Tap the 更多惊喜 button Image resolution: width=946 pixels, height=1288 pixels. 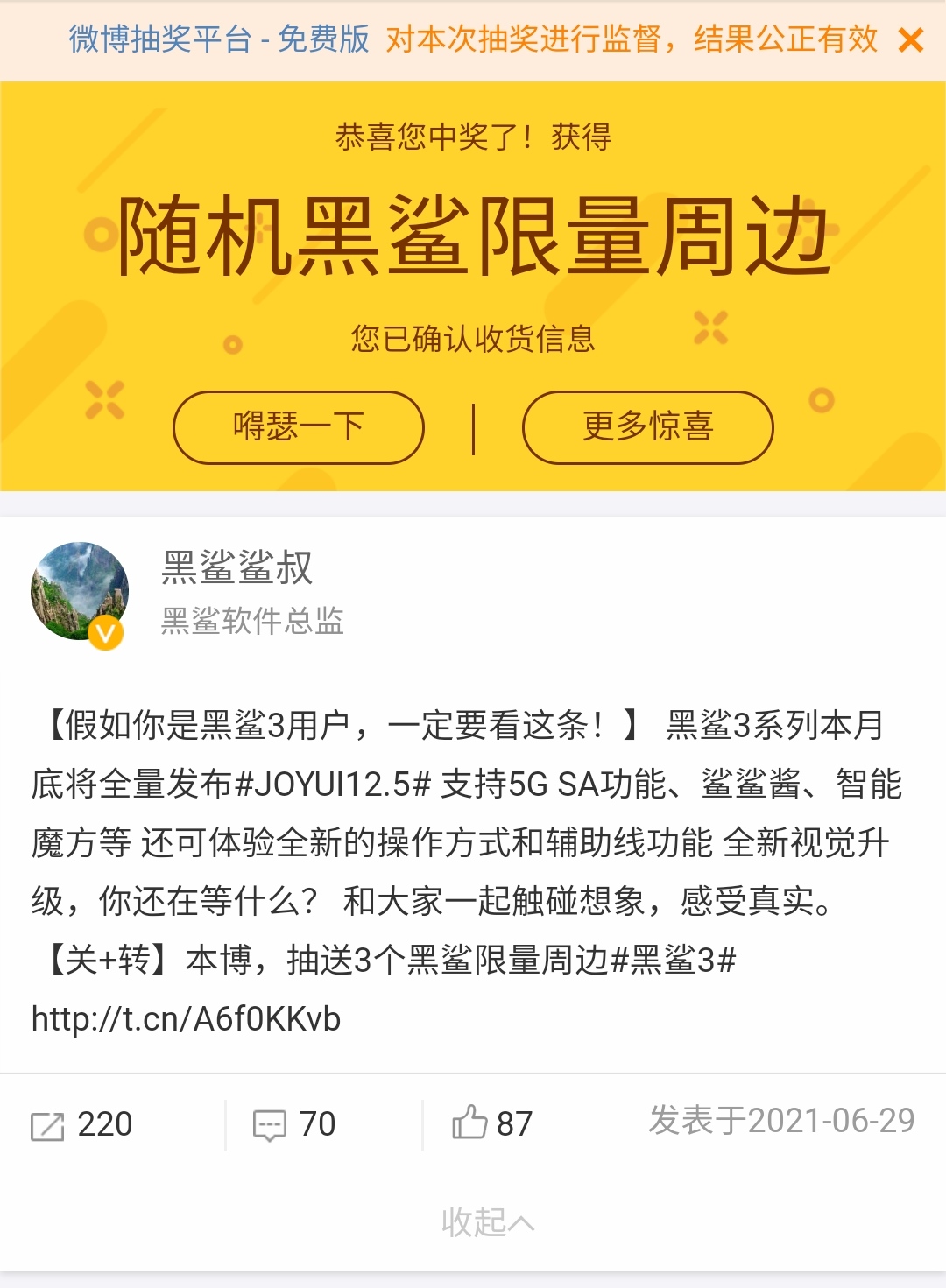647,427
